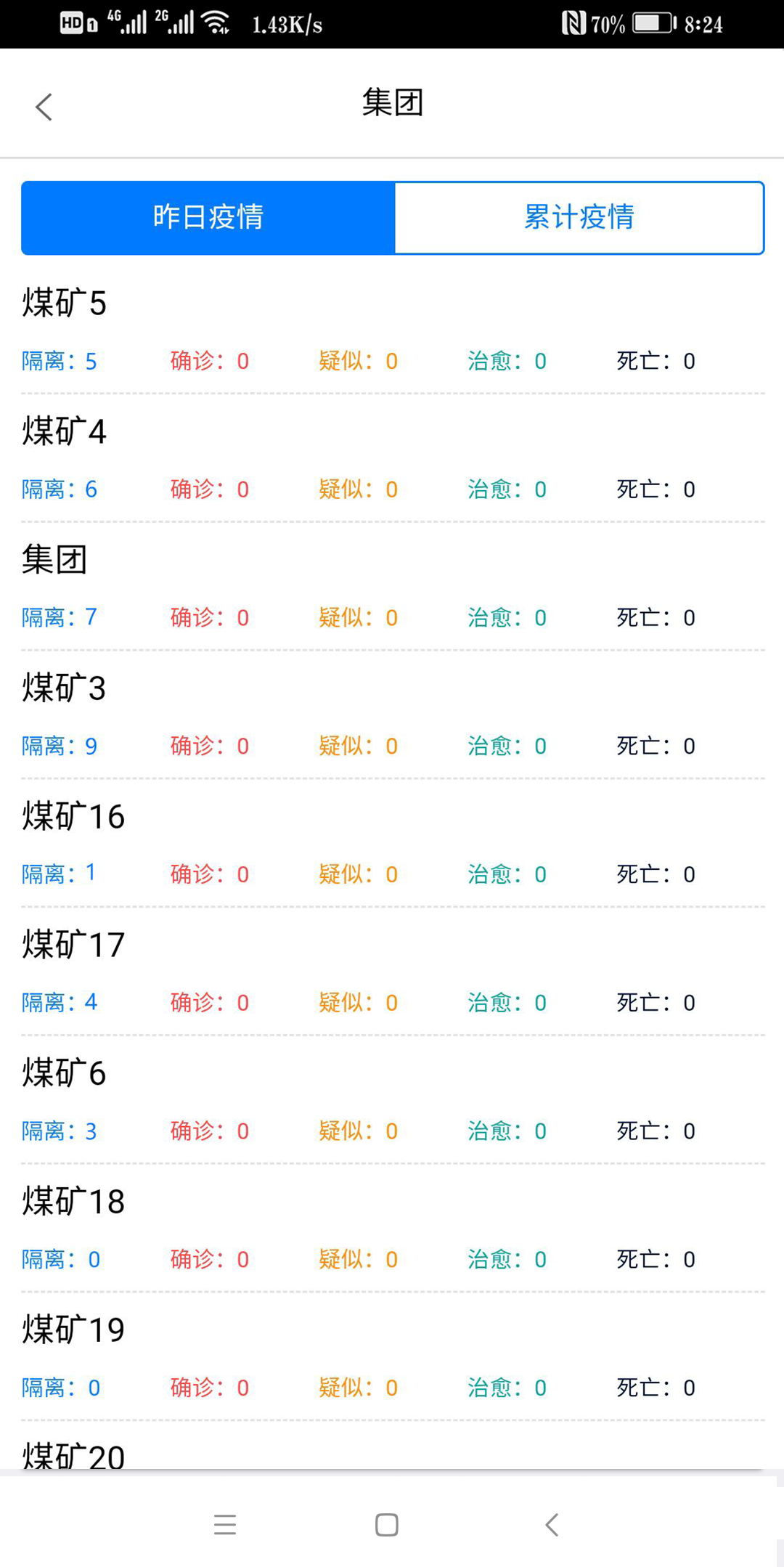This screenshot has width=784, height=1567.
Task: Select the 煤矿17 list item
Action: [x=73, y=945]
